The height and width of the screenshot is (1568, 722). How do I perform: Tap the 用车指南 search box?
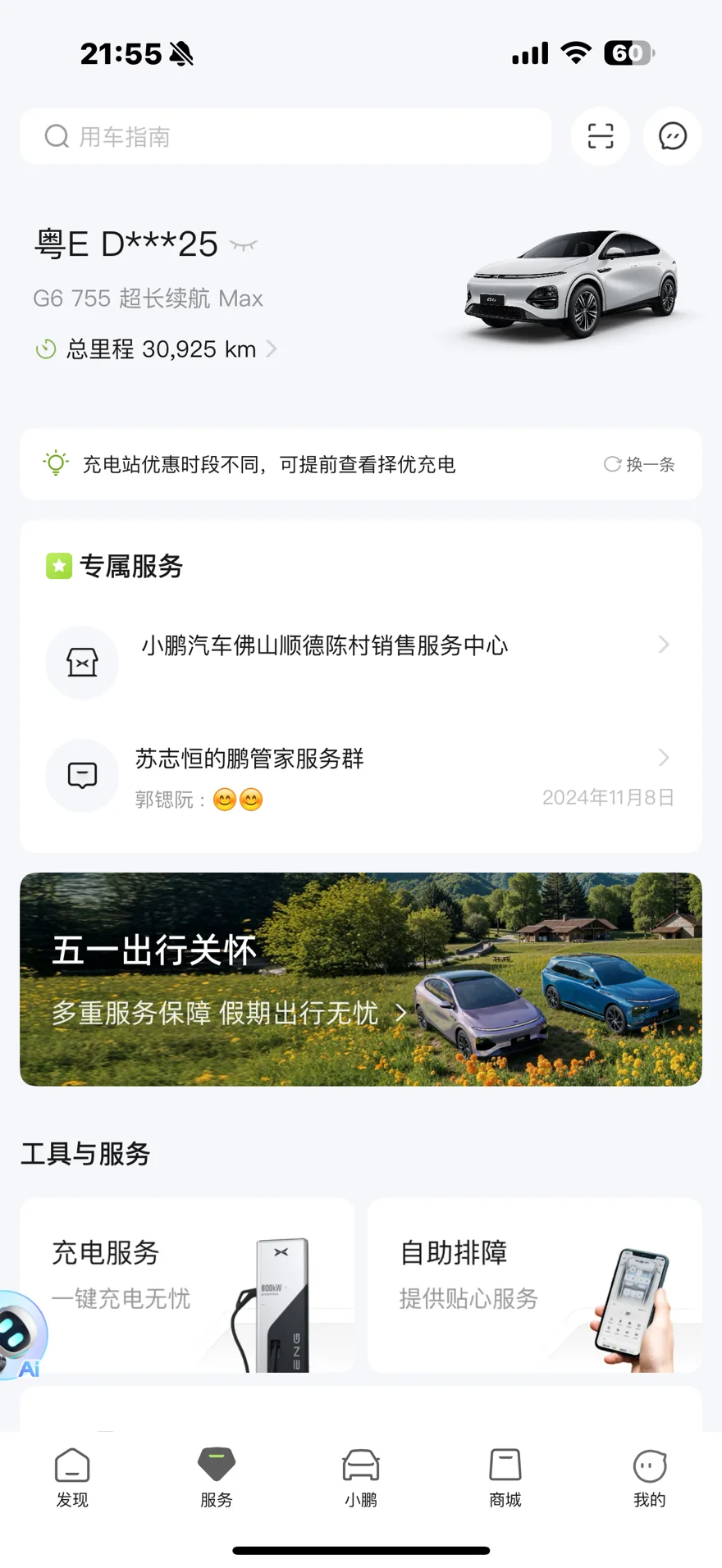286,136
